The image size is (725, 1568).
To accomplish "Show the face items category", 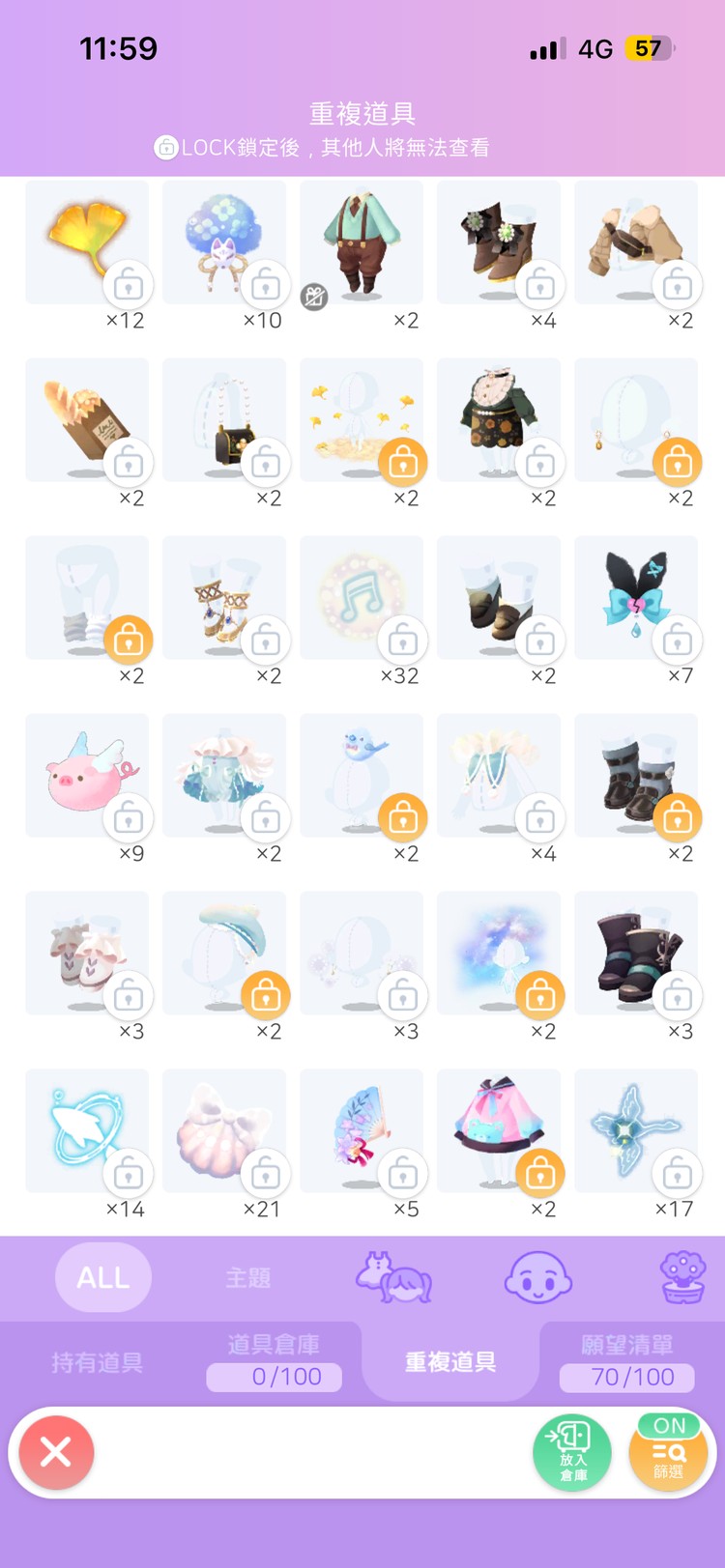I will (x=538, y=1277).
